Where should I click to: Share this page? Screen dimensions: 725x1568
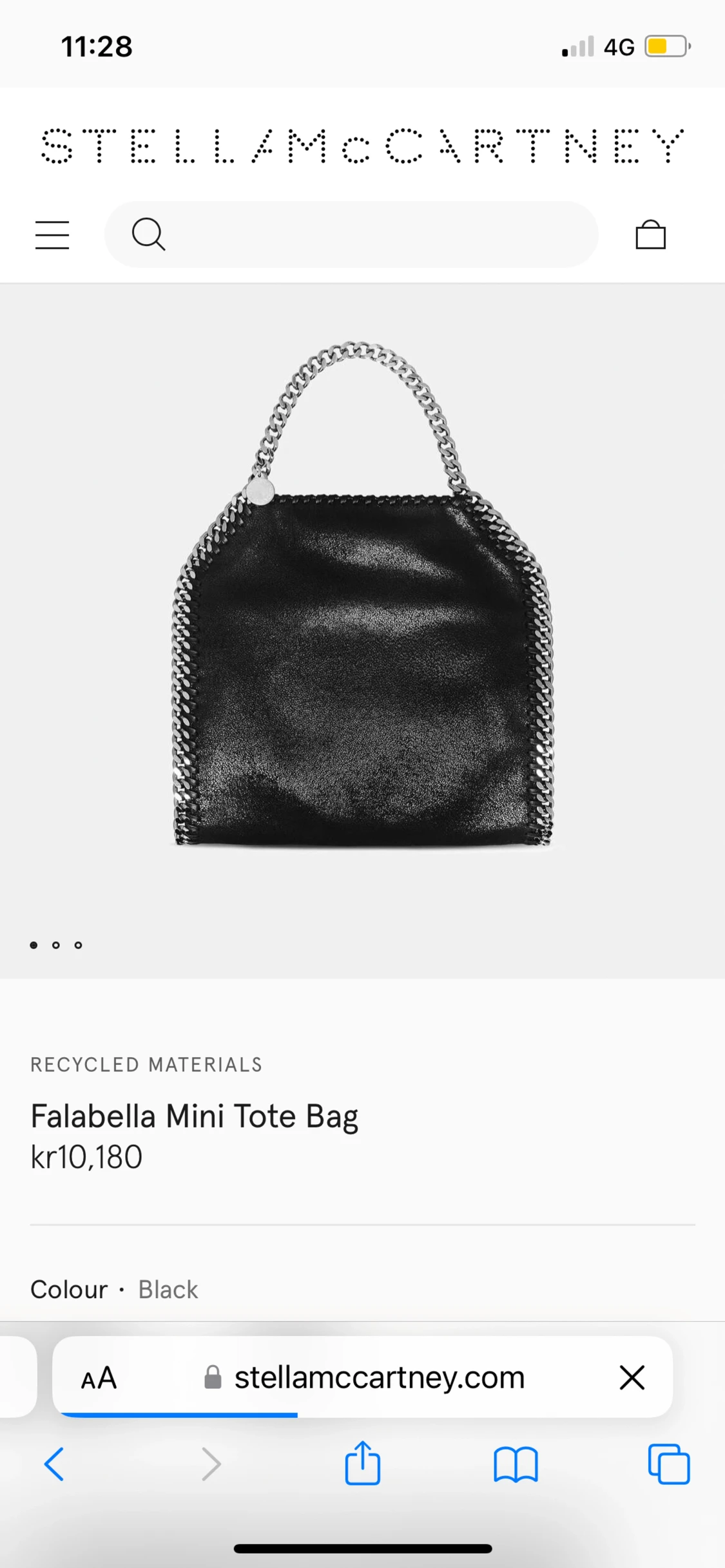362,1463
